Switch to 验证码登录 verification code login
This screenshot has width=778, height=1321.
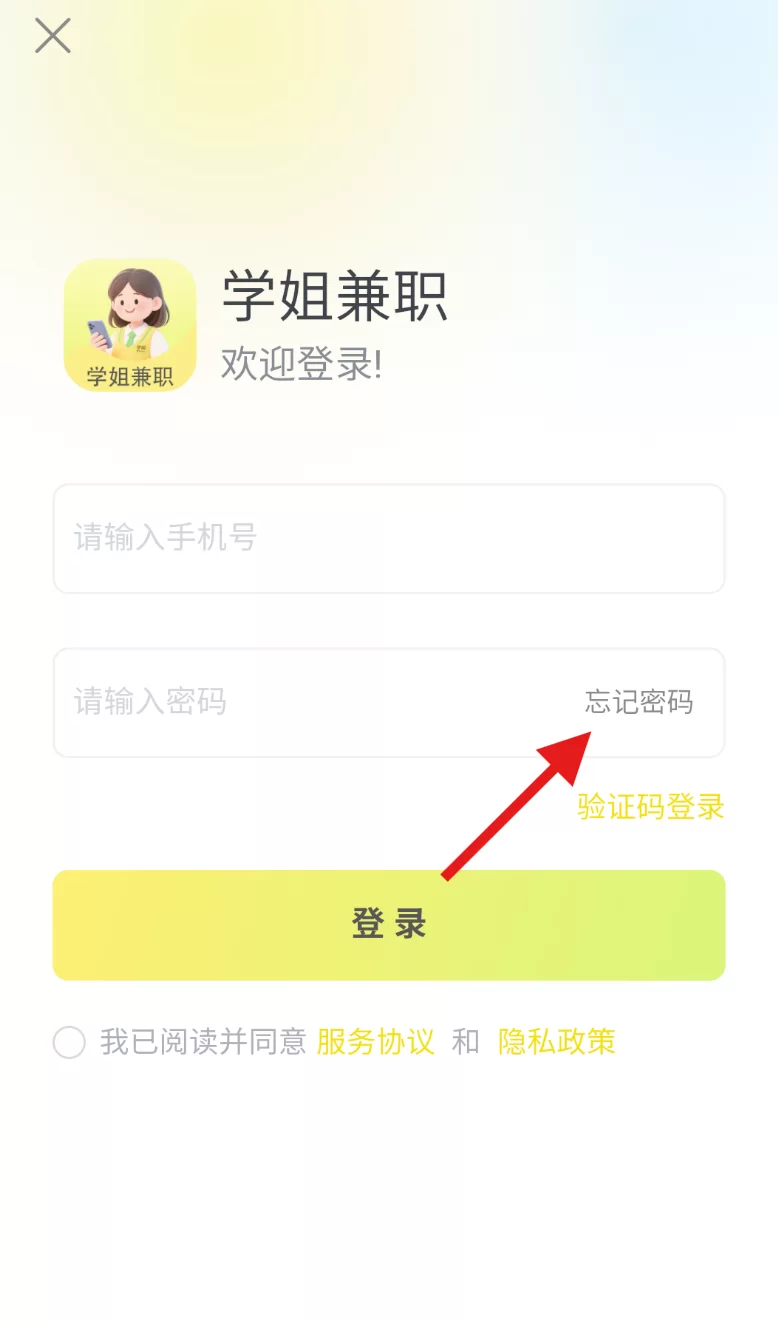click(x=650, y=808)
